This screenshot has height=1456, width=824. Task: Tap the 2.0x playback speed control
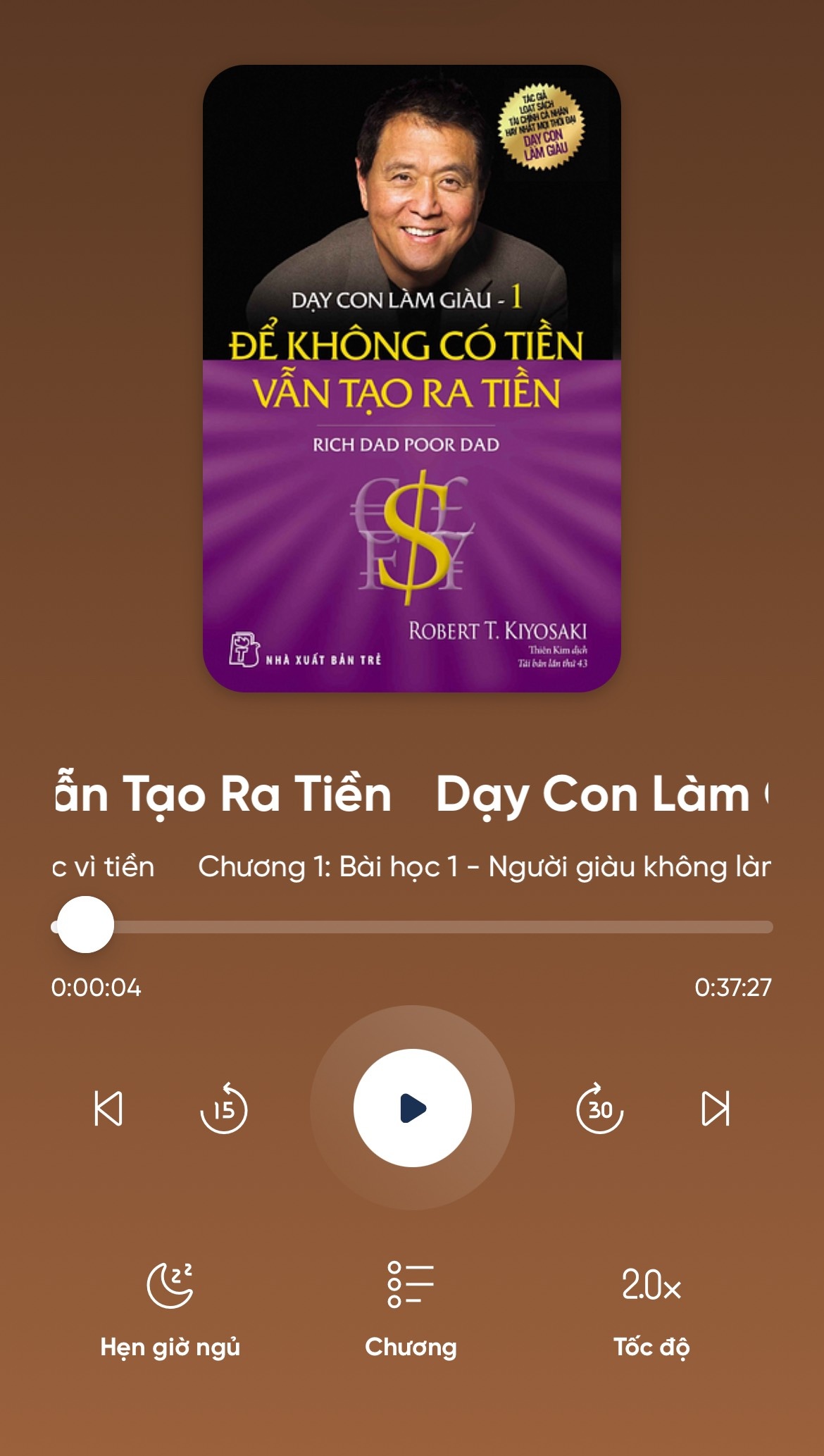click(651, 1284)
